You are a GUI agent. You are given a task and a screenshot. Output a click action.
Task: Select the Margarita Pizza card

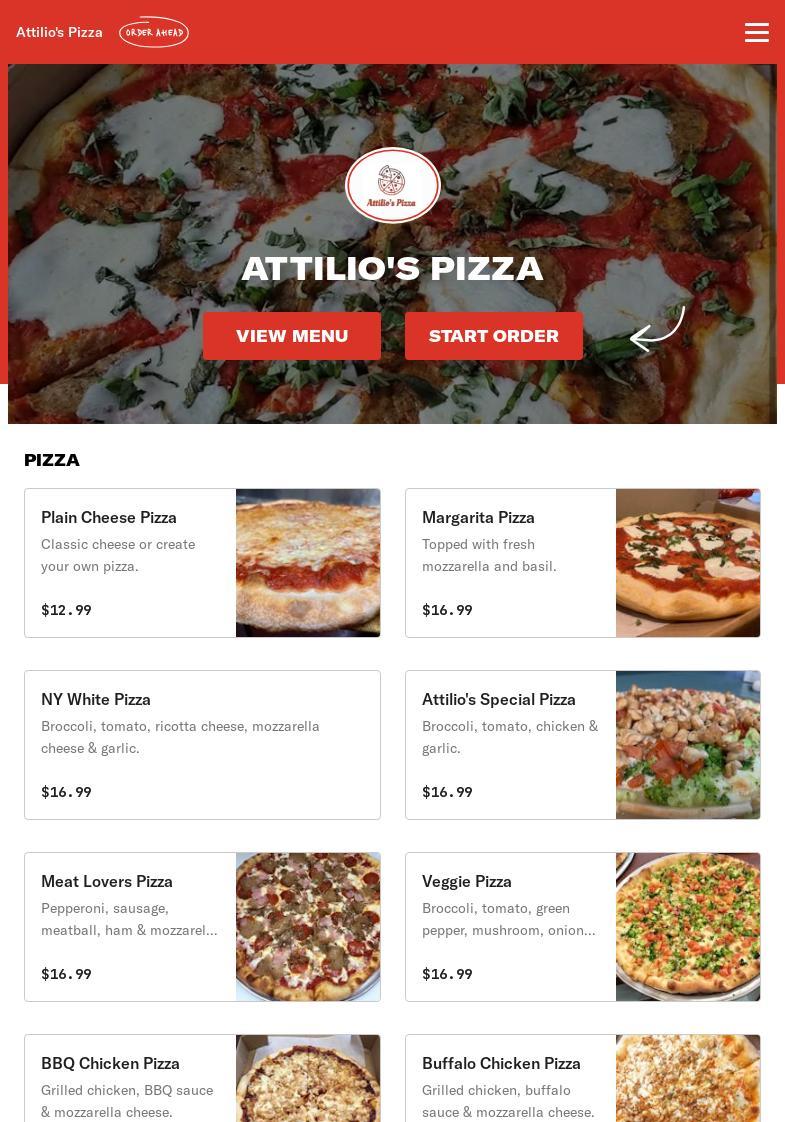tap(582, 563)
